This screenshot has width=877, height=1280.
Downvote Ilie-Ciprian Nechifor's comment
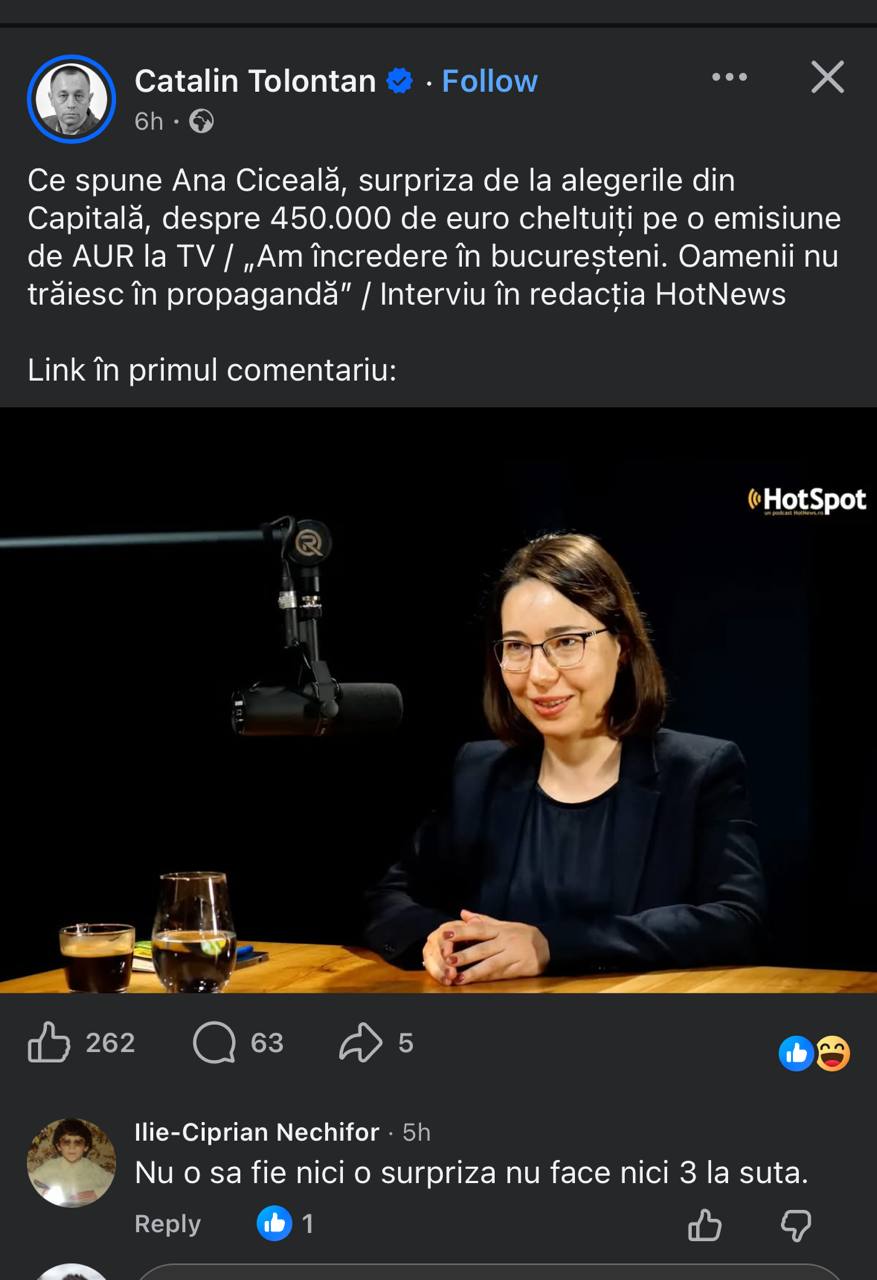click(x=796, y=1224)
